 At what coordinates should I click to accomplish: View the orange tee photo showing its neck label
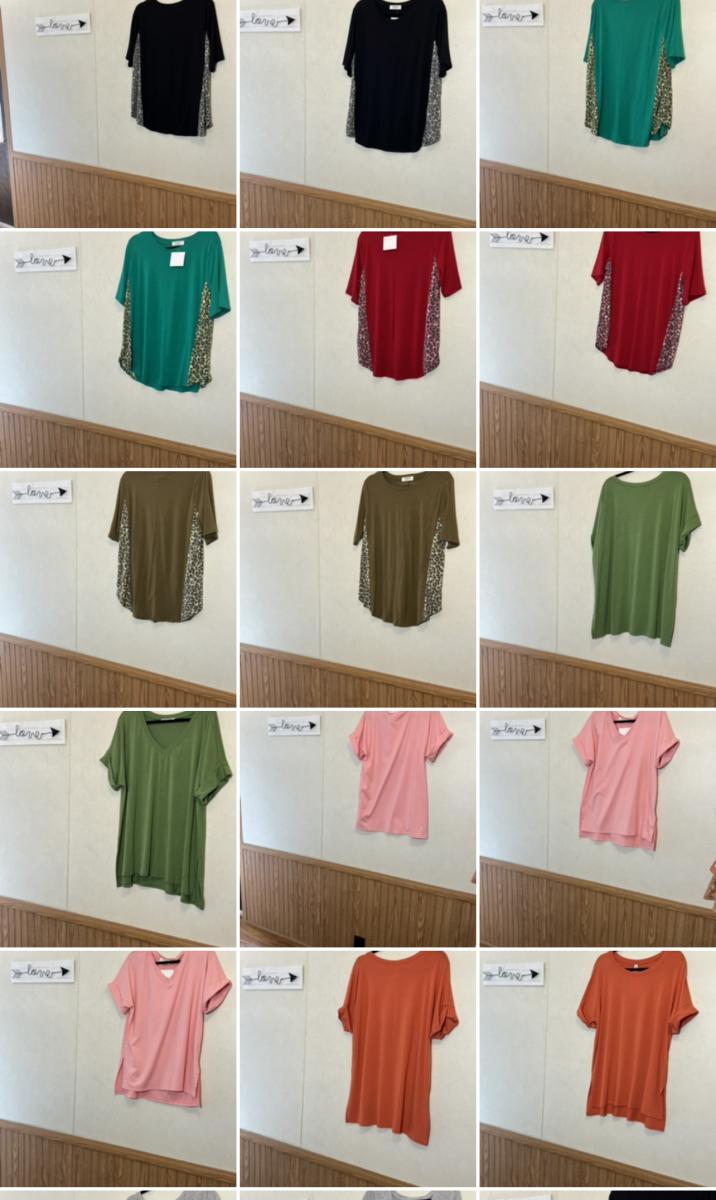point(597,1067)
